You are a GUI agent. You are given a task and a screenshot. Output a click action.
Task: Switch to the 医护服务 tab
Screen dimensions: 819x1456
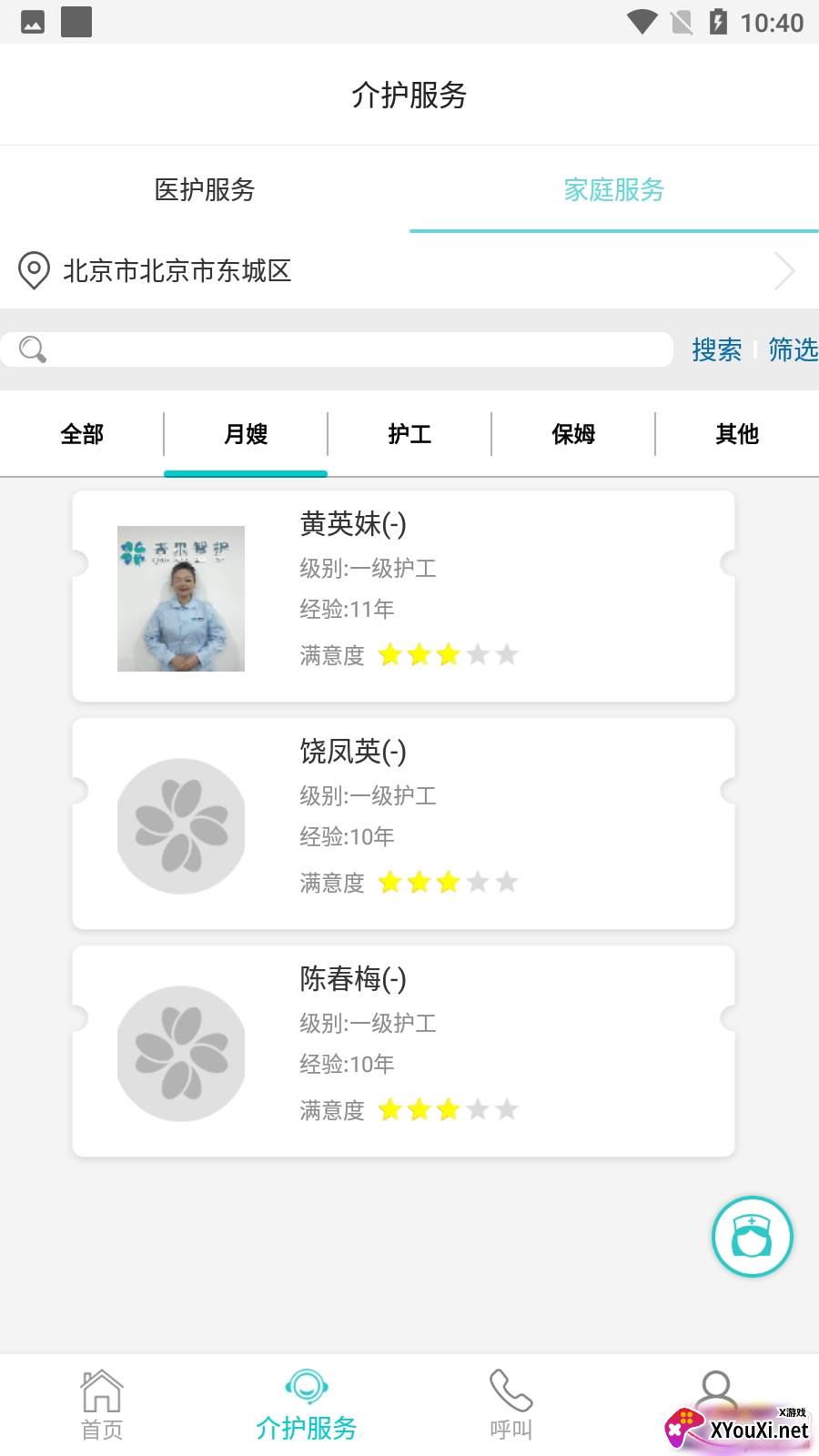pos(205,189)
